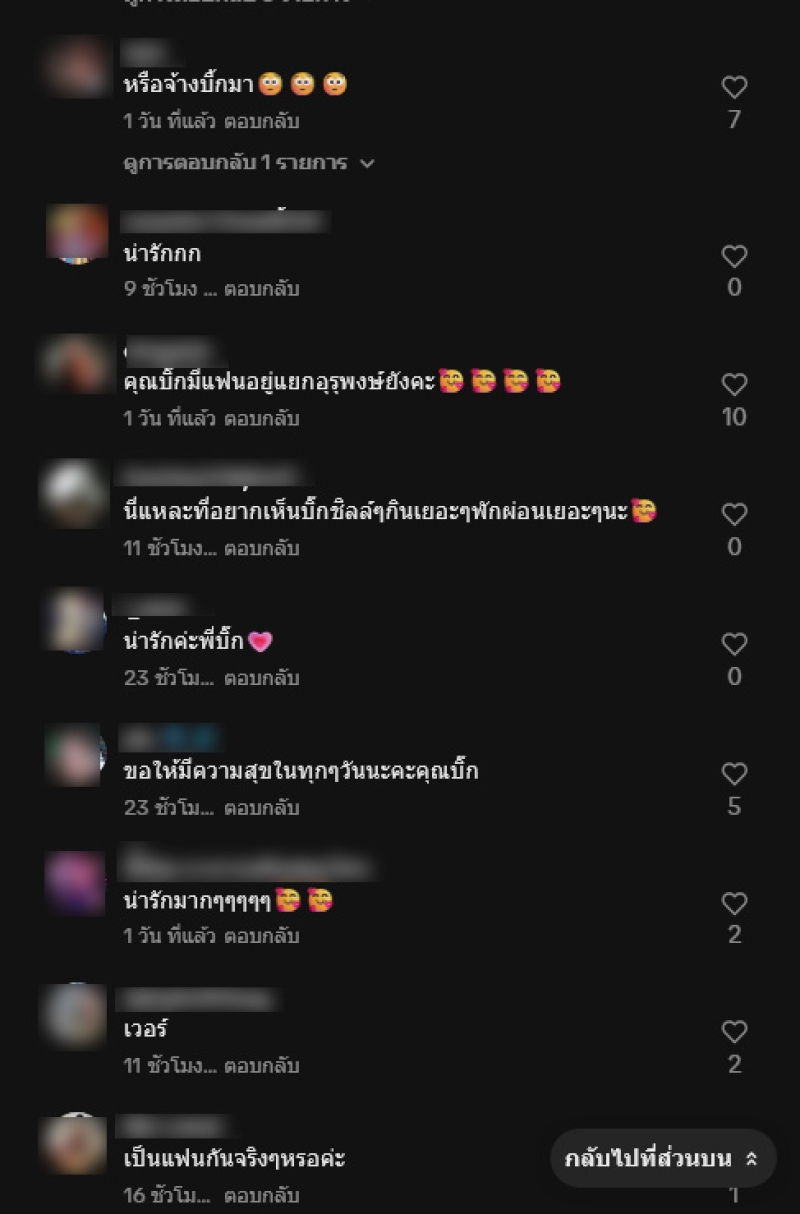
Task: Like the comment "น่ารักกก"
Action: pos(734,257)
